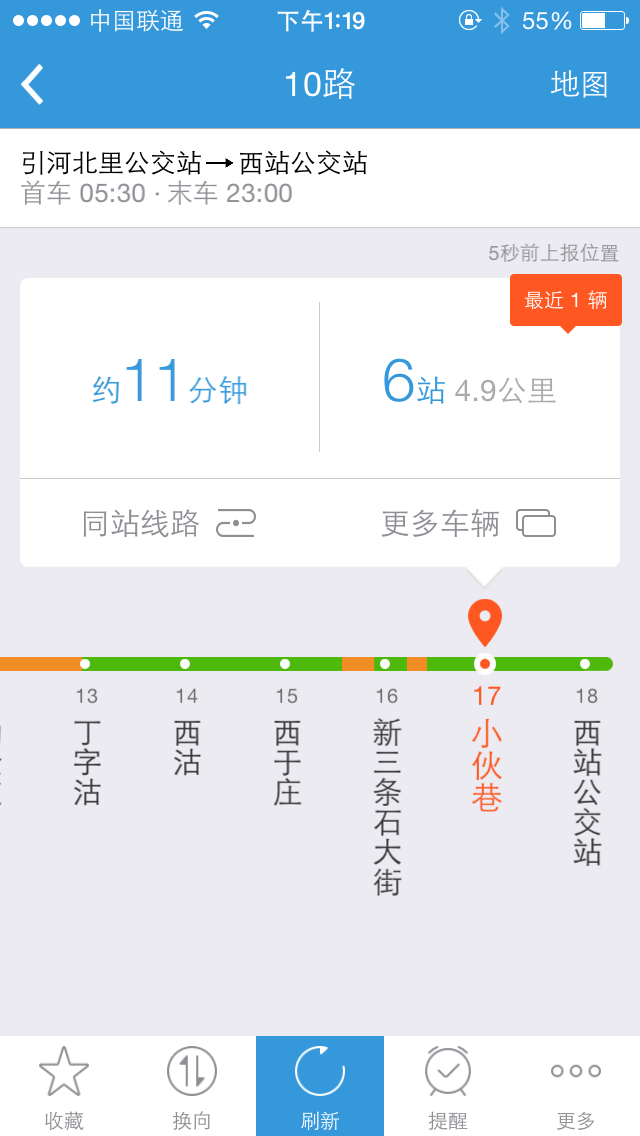Show 更多车辆 more vehicles

(x=468, y=523)
